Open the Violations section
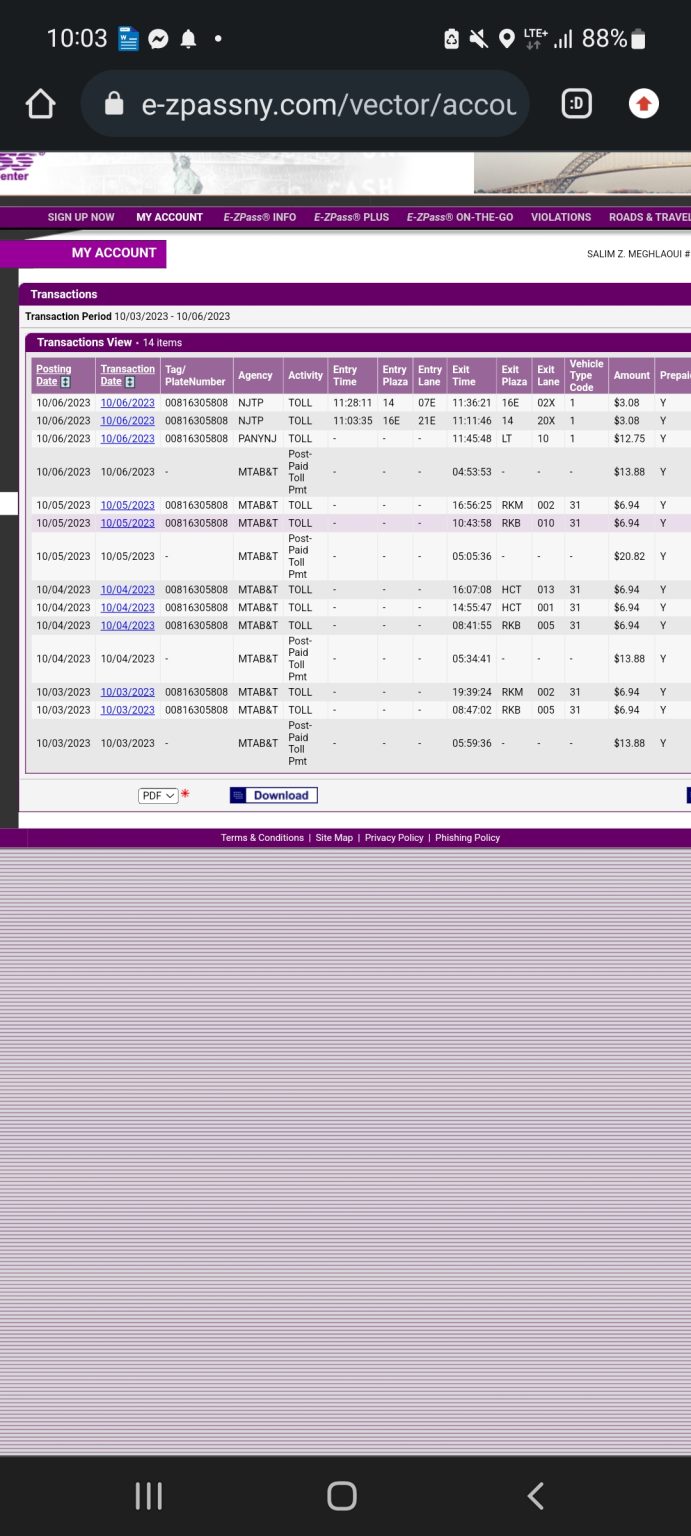Viewport: 691px width, 1536px height. (x=560, y=217)
